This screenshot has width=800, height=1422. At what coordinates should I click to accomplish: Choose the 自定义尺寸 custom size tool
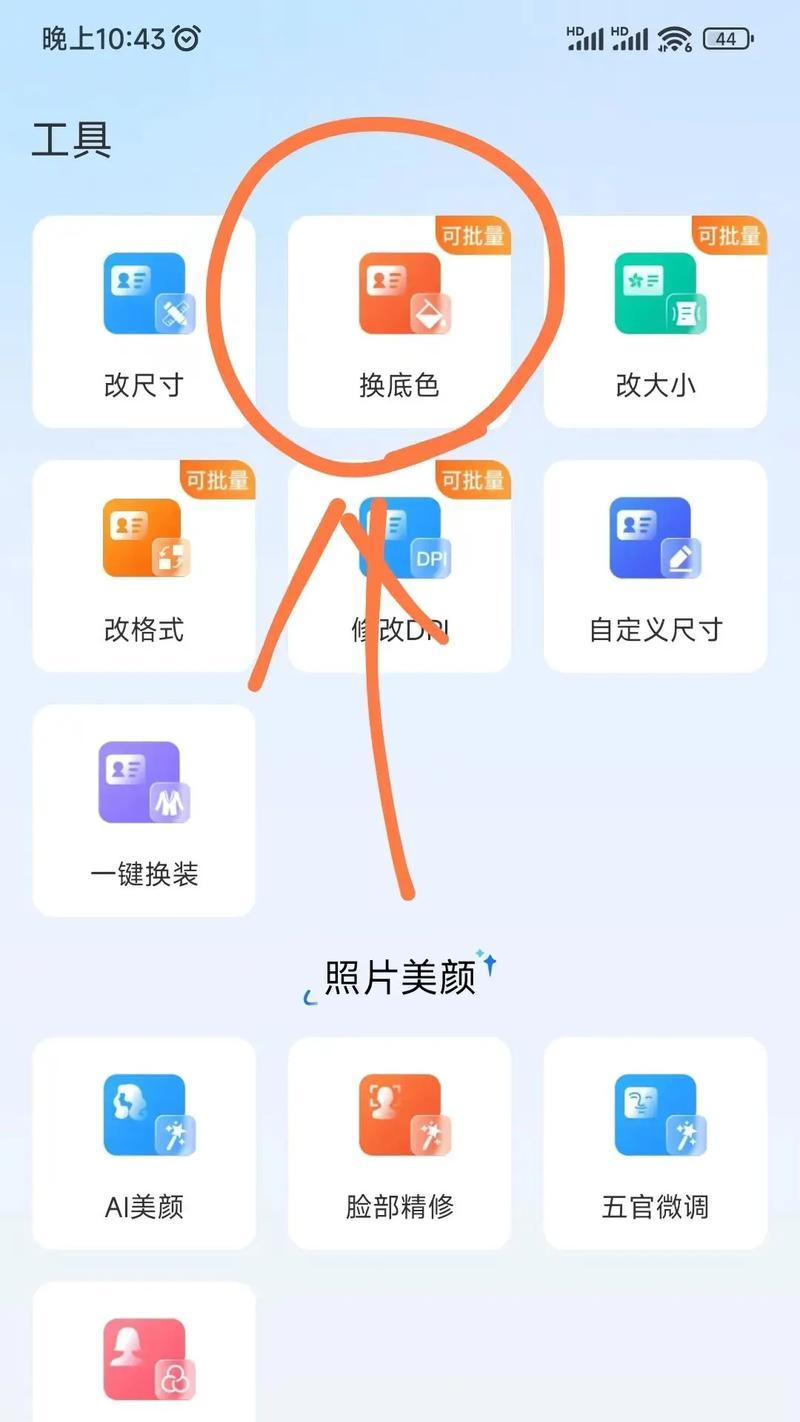pyautogui.click(x=655, y=566)
